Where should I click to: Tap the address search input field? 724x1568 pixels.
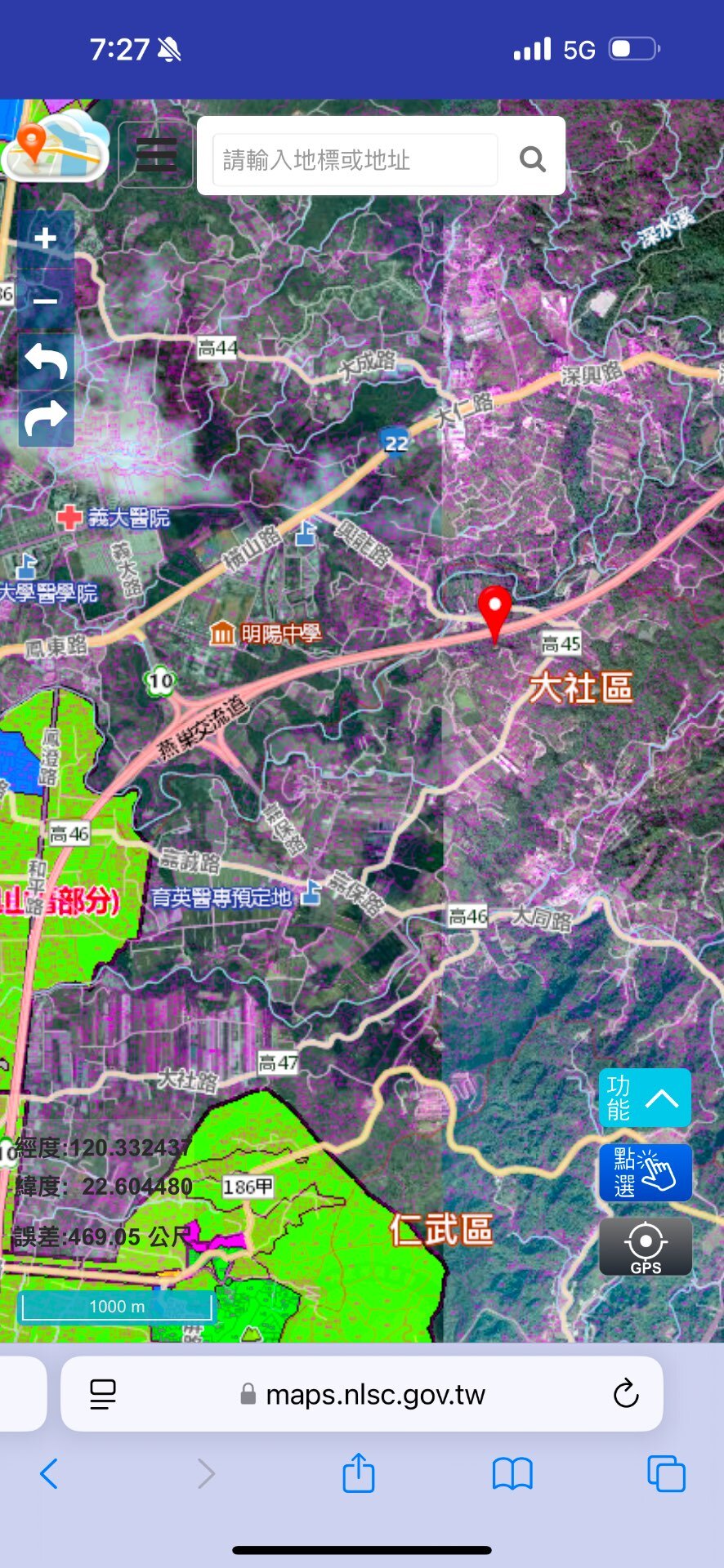pyautogui.click(x=355, y=160)
